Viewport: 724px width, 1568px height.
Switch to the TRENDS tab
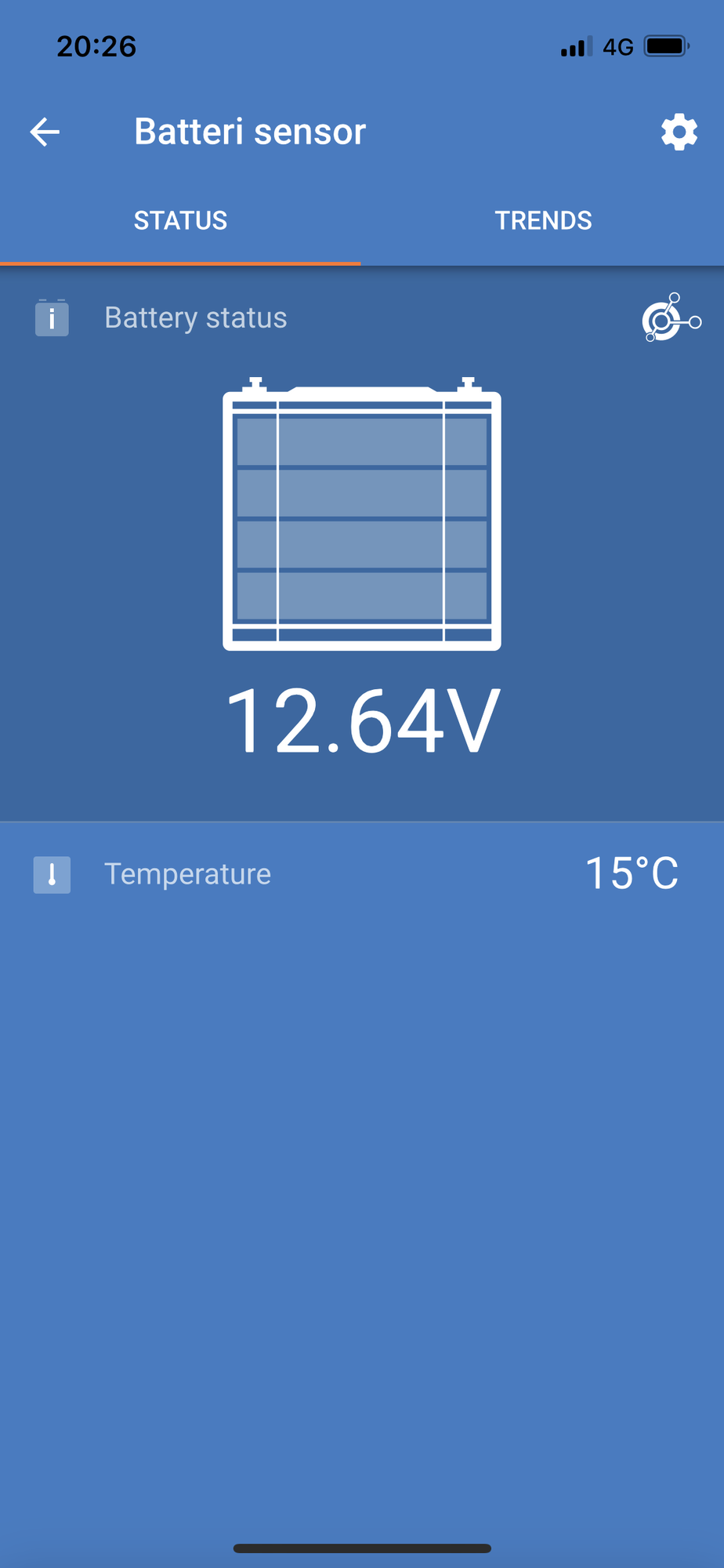coord(543,221)
